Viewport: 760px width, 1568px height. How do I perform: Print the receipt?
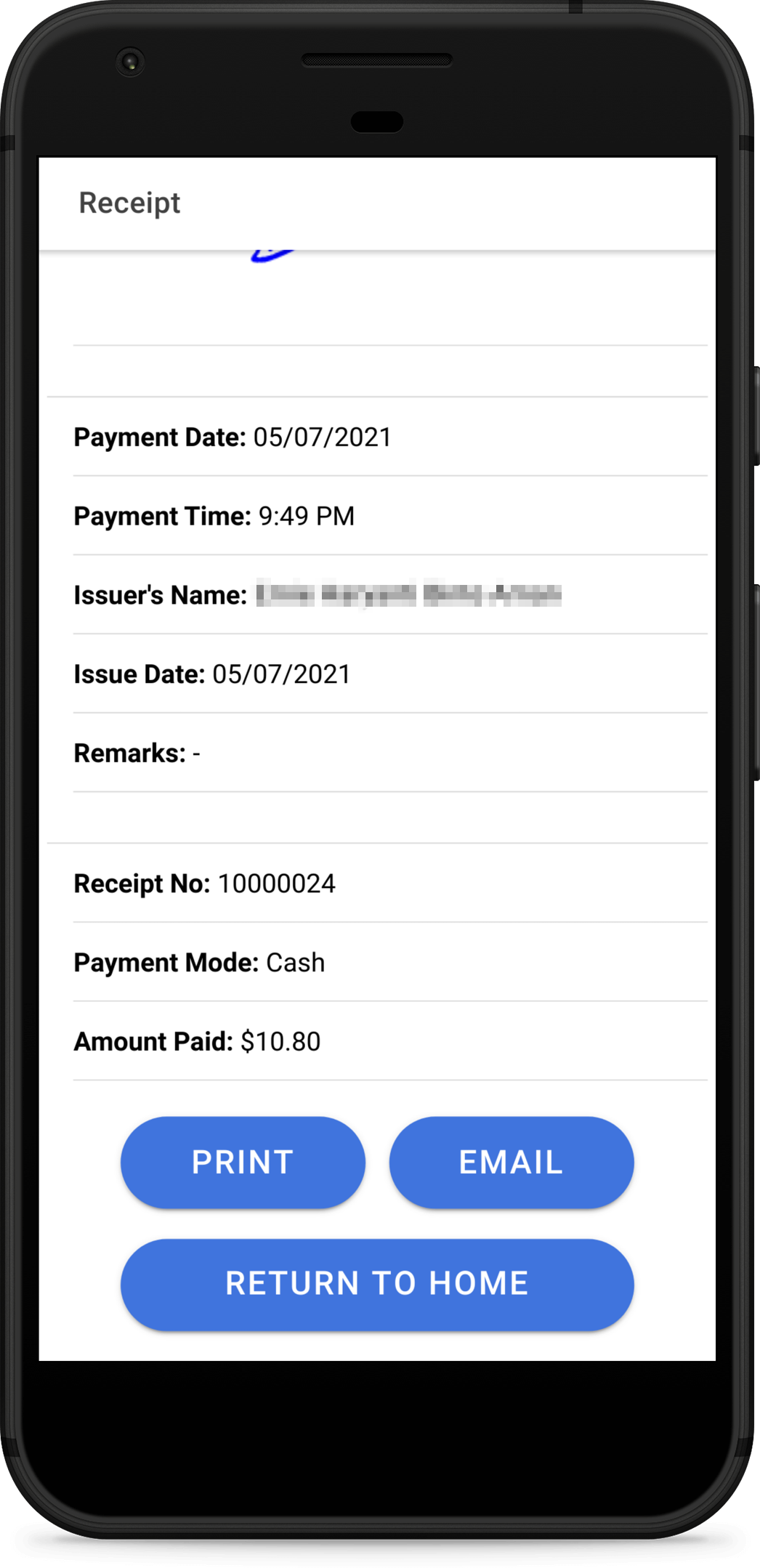243,1162
